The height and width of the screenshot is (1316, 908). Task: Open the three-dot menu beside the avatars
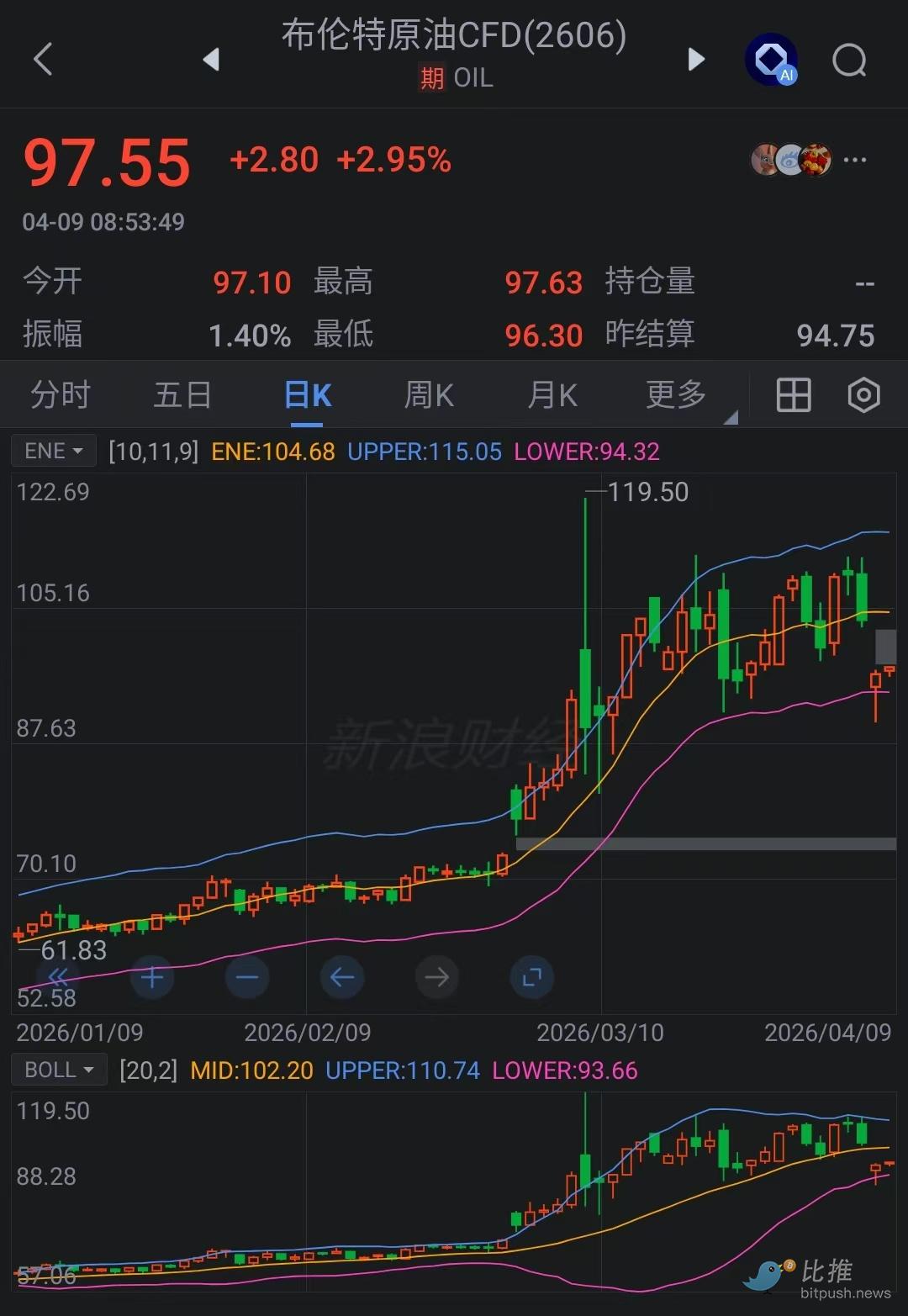[x=855, y=160]
